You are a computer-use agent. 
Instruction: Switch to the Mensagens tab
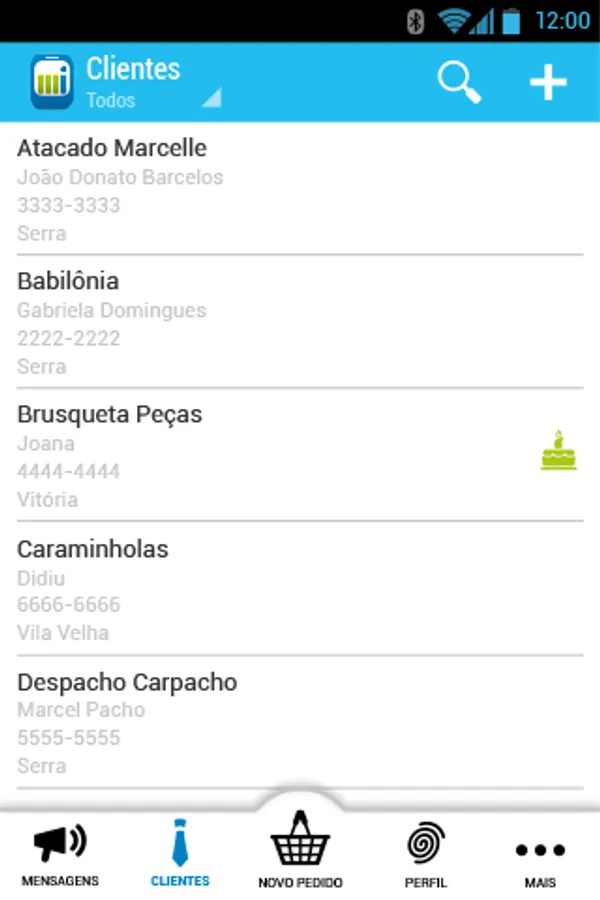click(60, 855)
